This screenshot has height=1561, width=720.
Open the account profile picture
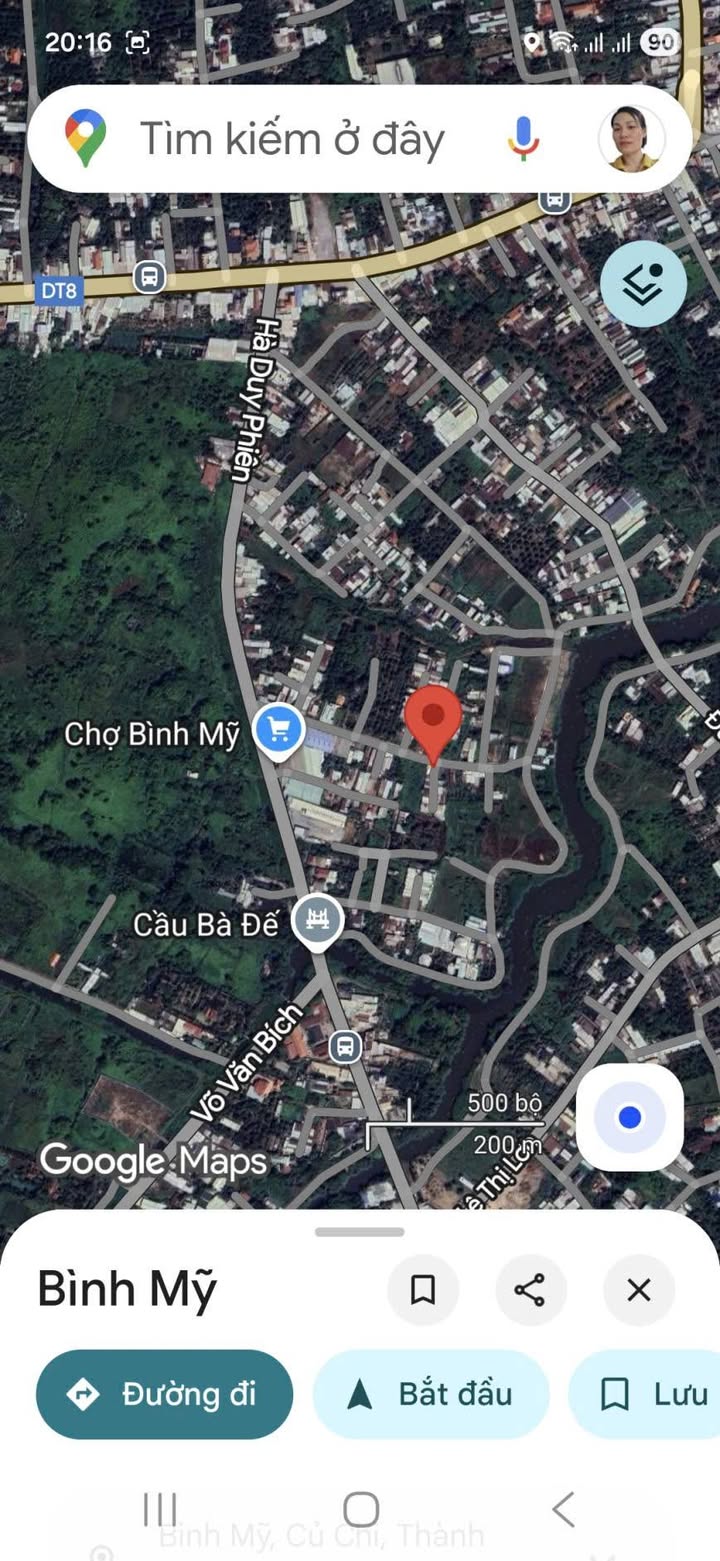[631, 139]
